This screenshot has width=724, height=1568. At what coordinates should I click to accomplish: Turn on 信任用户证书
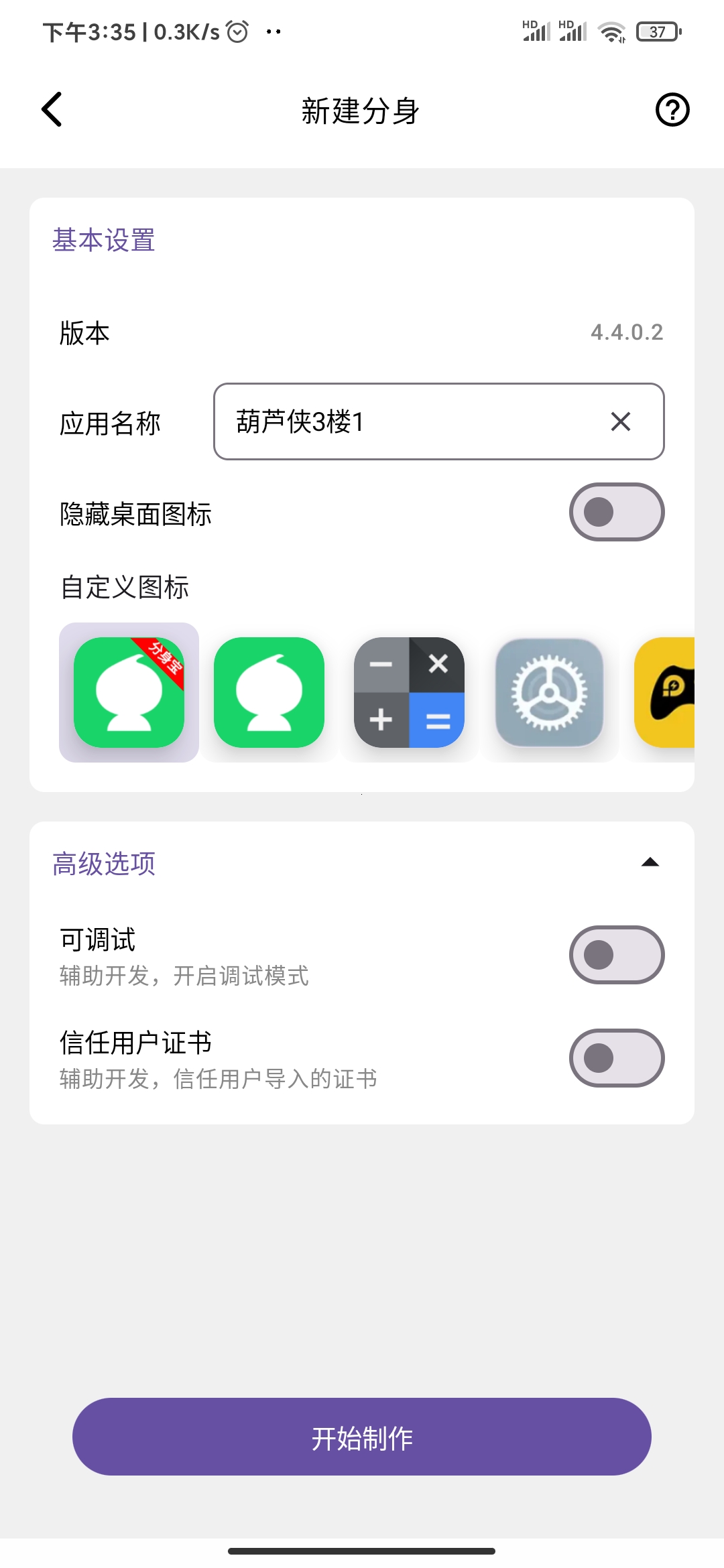click(616, 1058)
